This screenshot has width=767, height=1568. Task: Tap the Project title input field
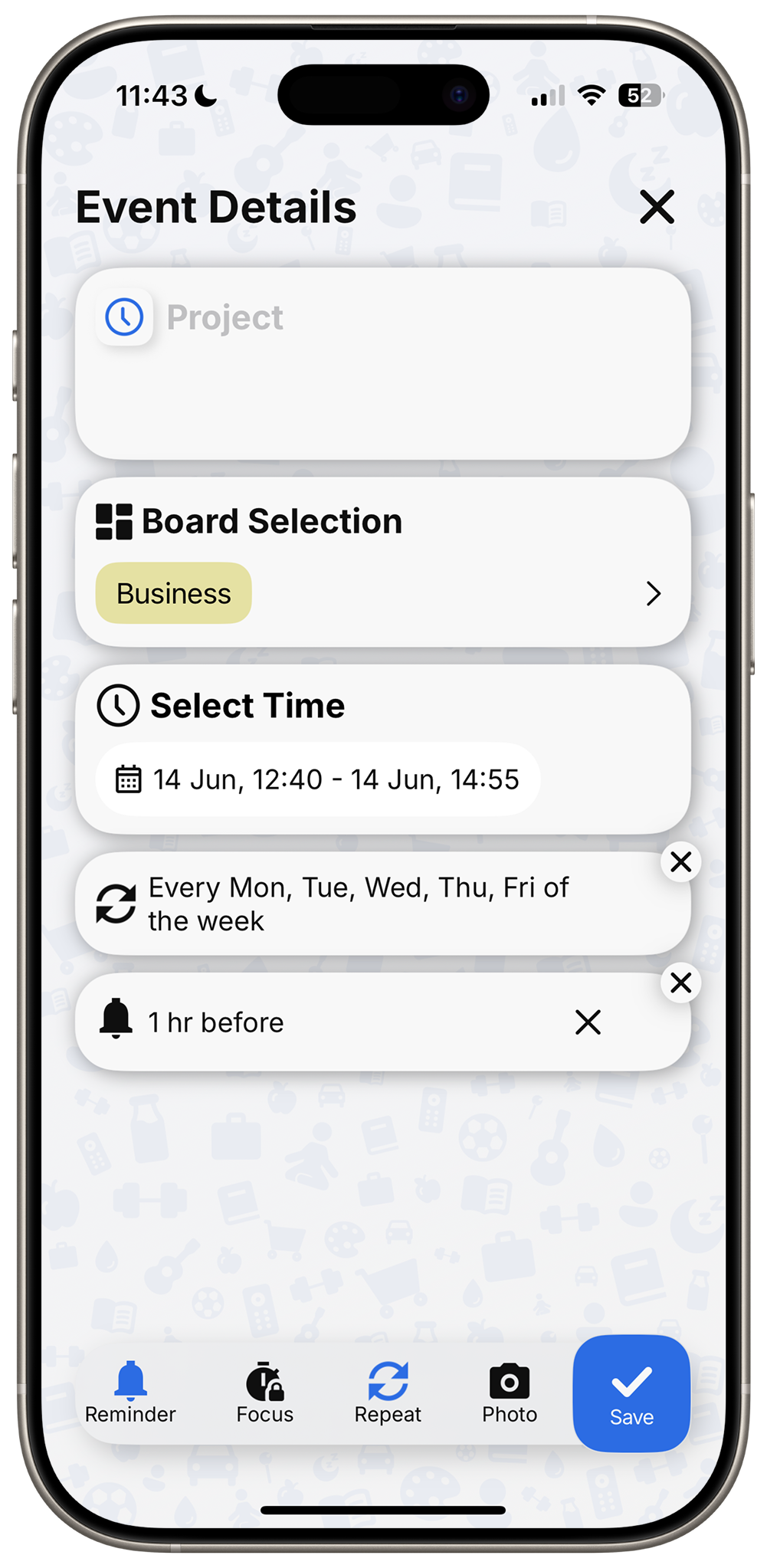[x=414, y=319]
